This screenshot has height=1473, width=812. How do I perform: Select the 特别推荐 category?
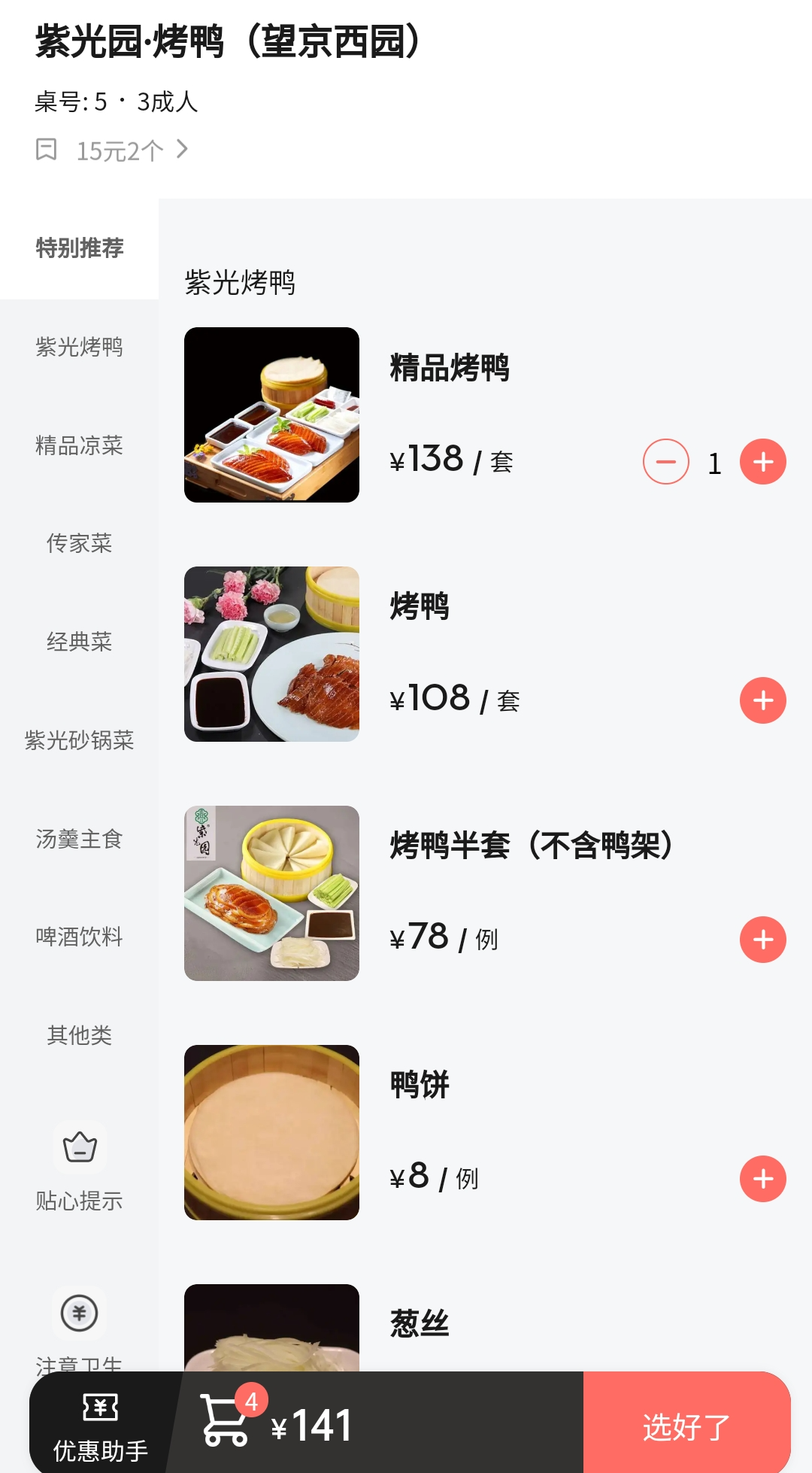79,248
